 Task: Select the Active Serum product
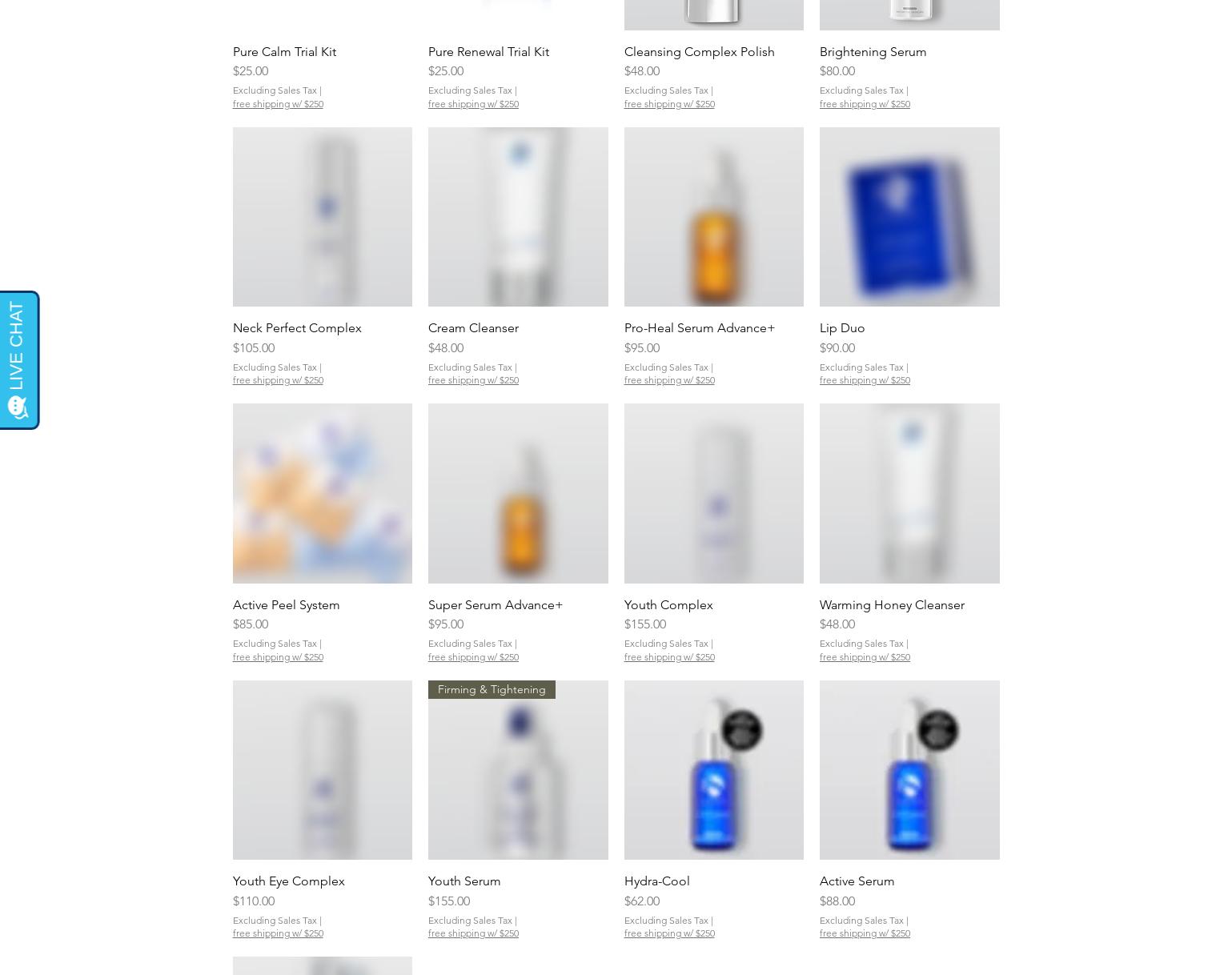click(909, 770)
